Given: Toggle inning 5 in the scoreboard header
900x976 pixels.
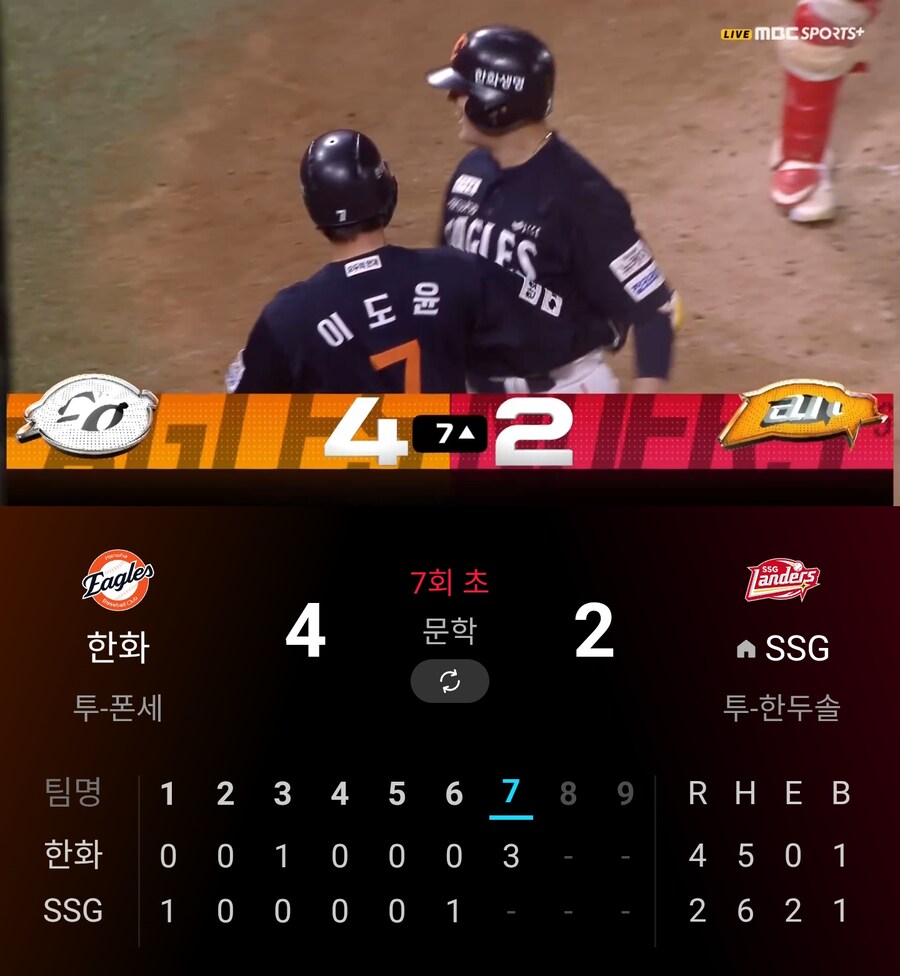Looking at the screenshot, I should click(x=395, y=796).
